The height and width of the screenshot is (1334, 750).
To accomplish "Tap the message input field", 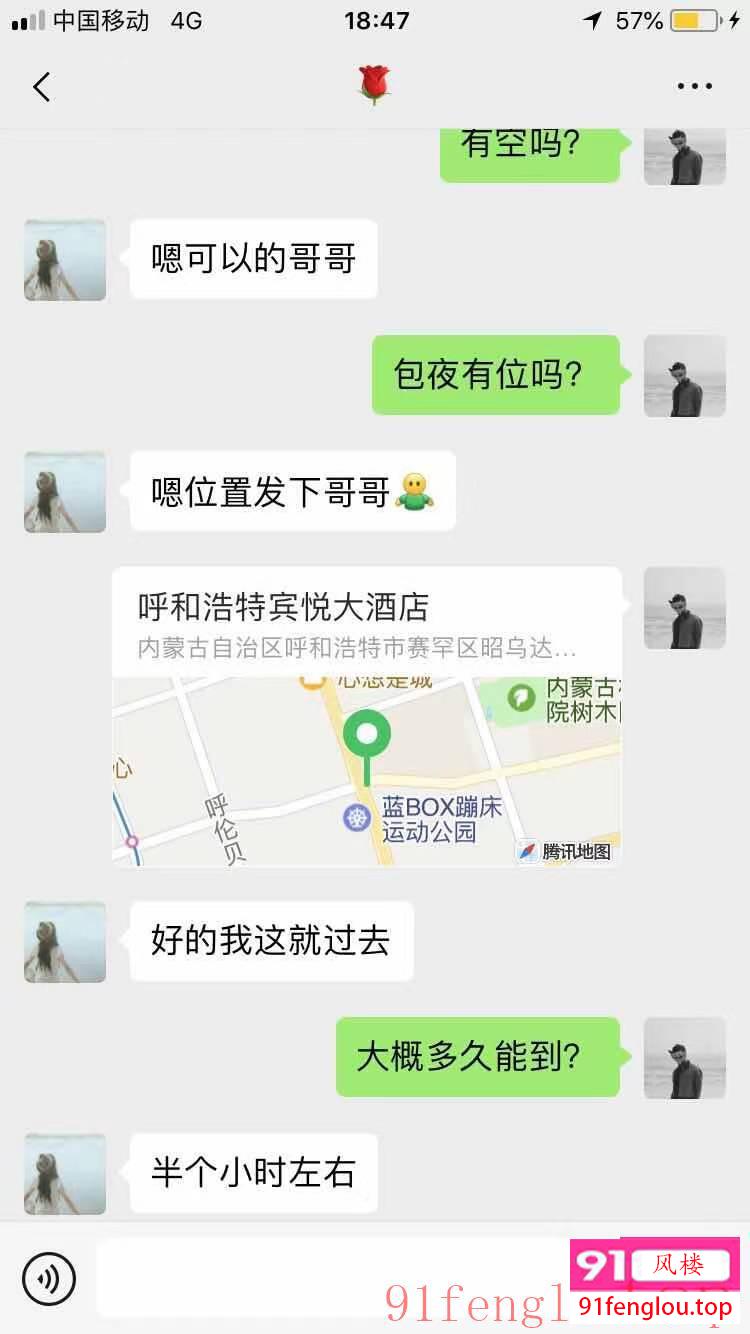I will (x=380, y=1278).
